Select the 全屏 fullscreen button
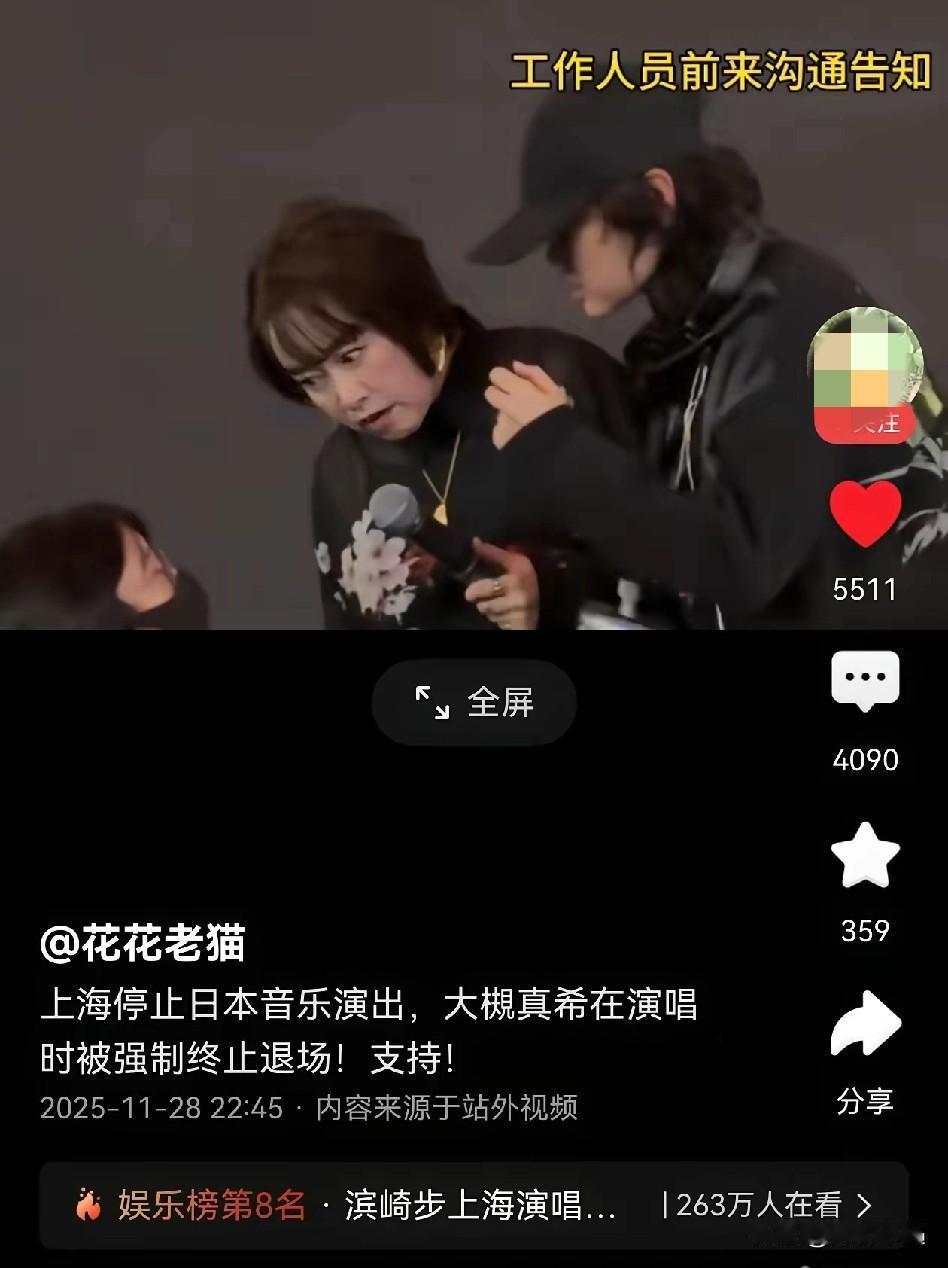Viewport: 948px width, 1268px height. pyautogui.click(x=473, y=701)
